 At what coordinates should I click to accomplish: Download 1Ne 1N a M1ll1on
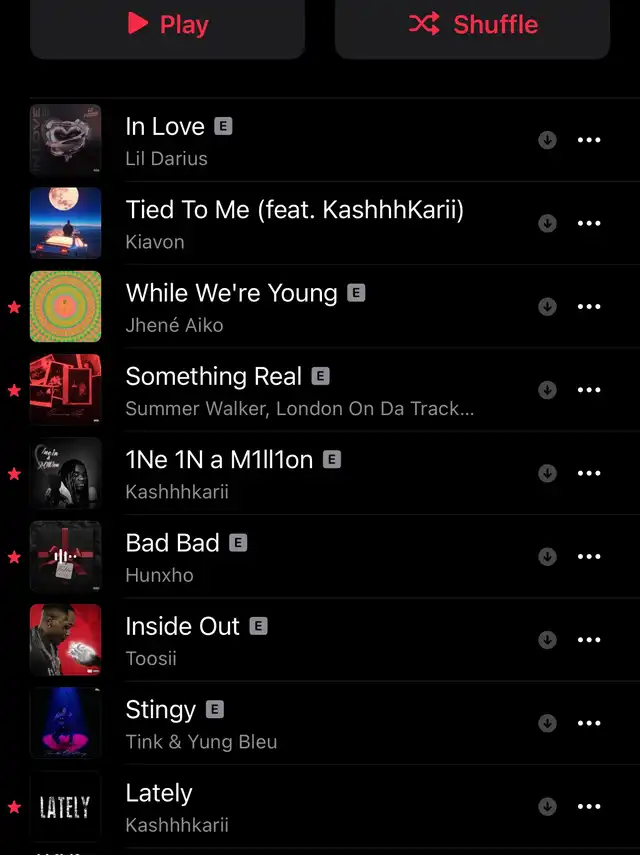point(547,473)
